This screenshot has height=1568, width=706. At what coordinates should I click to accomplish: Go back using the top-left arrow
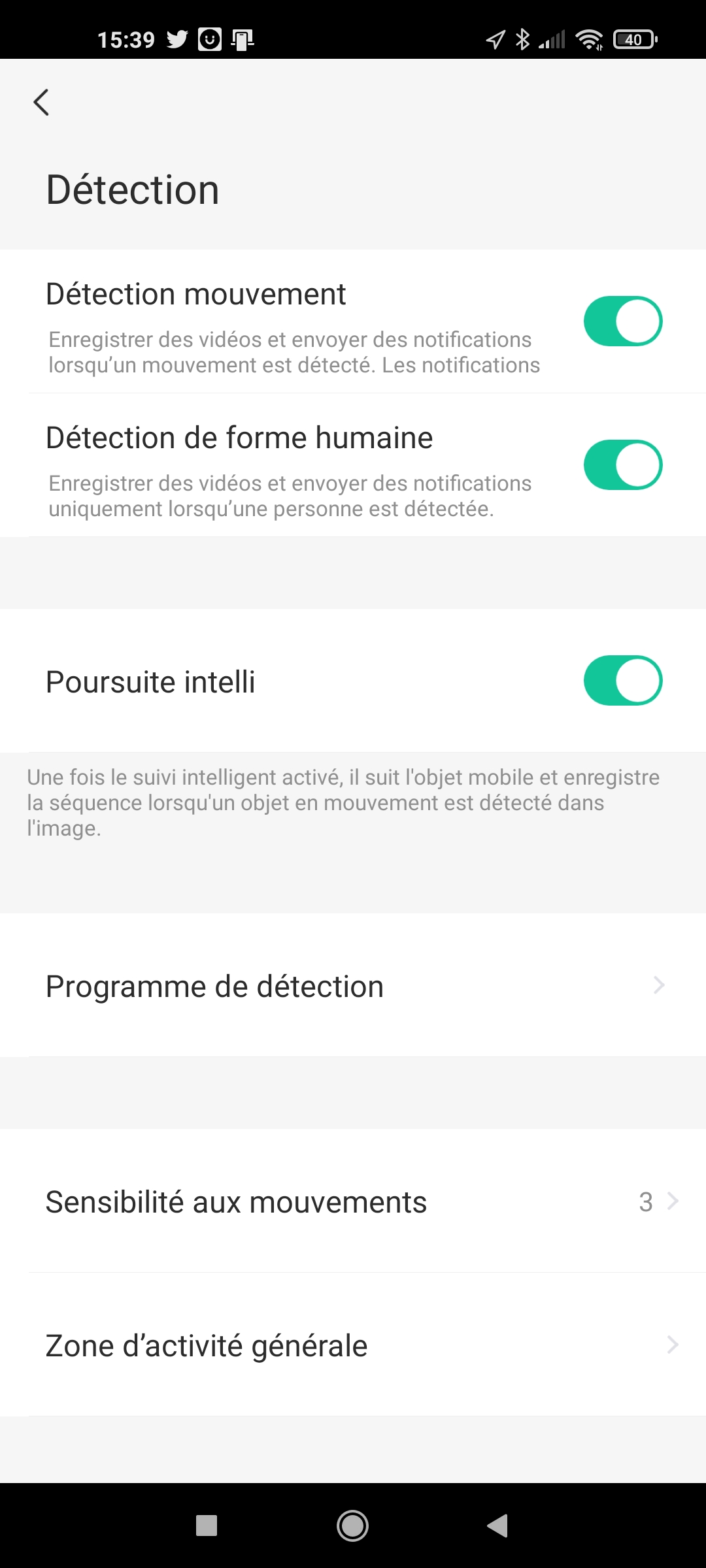point(41,103)
